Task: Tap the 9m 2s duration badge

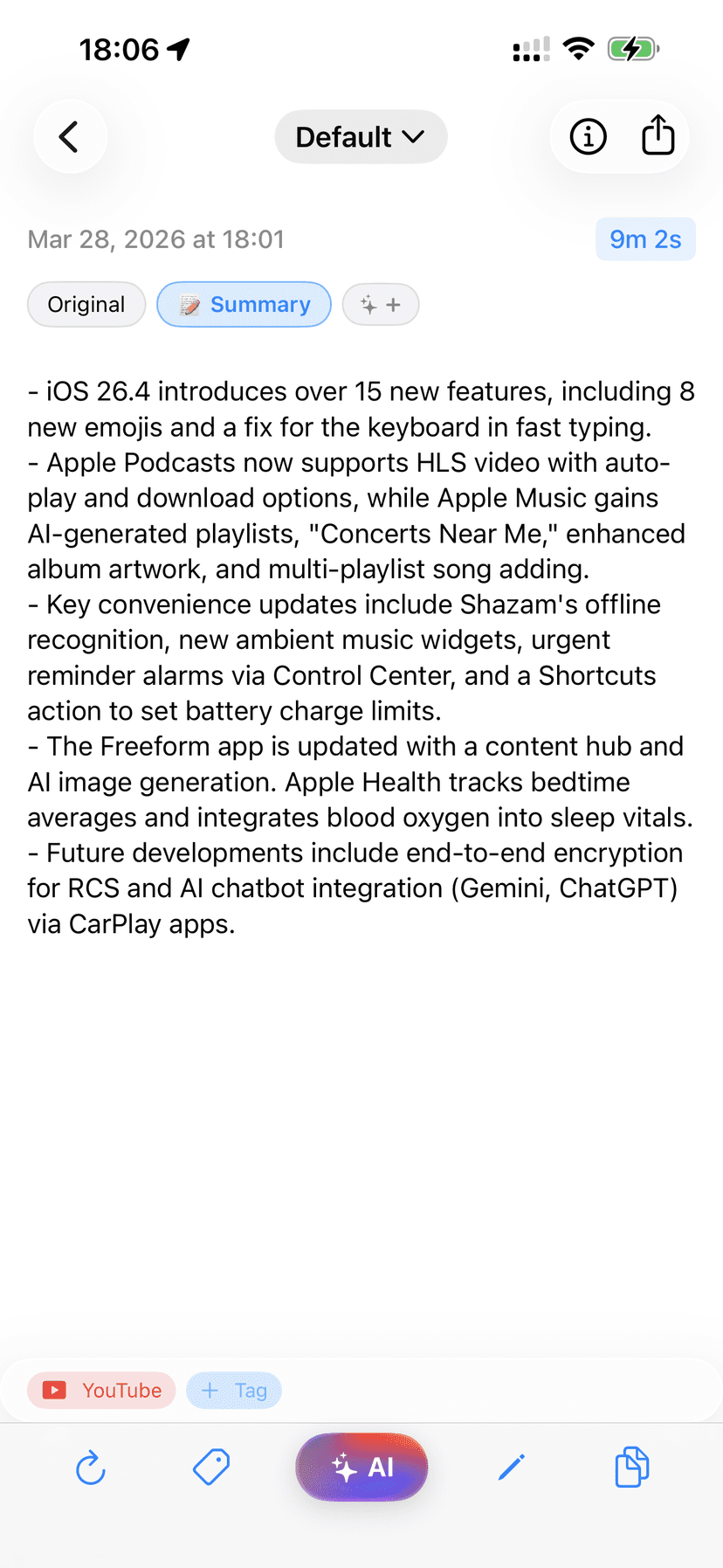Action: coord(645,239)
